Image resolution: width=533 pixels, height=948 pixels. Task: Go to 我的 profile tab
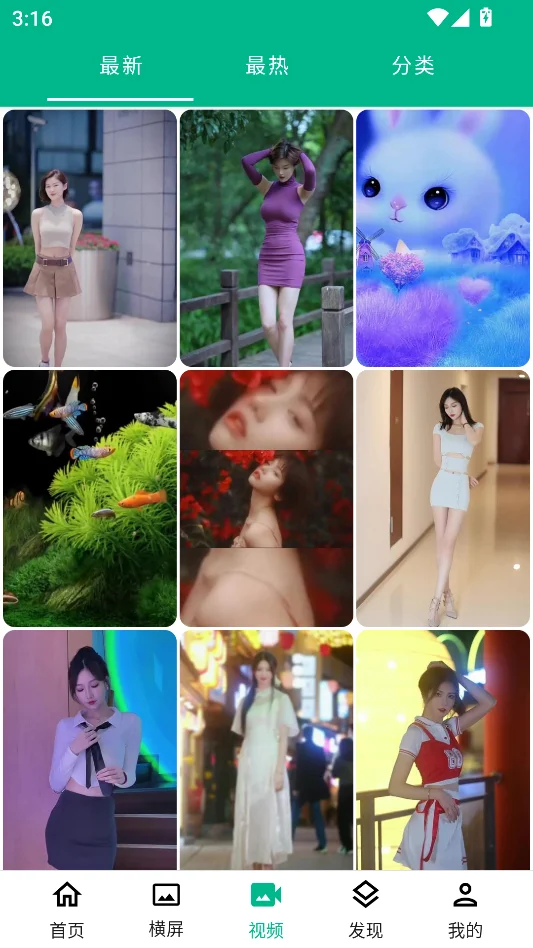coord(465,909)
